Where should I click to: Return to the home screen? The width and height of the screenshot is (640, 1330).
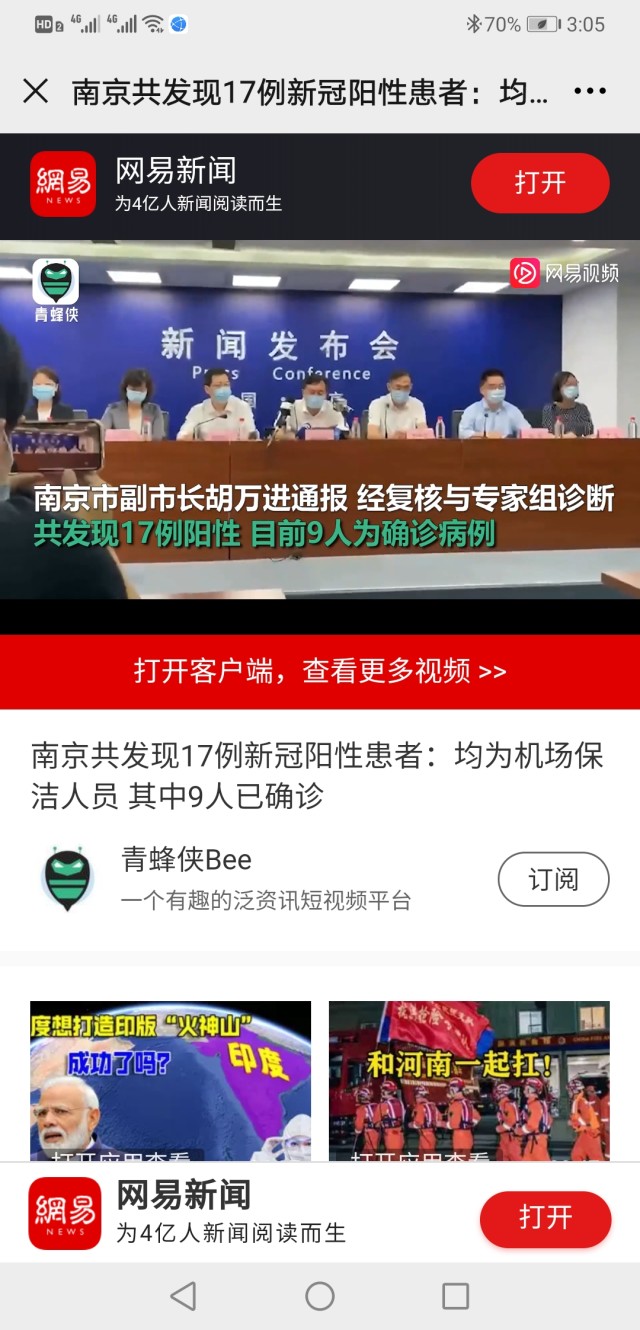[x=320, y=1296]
